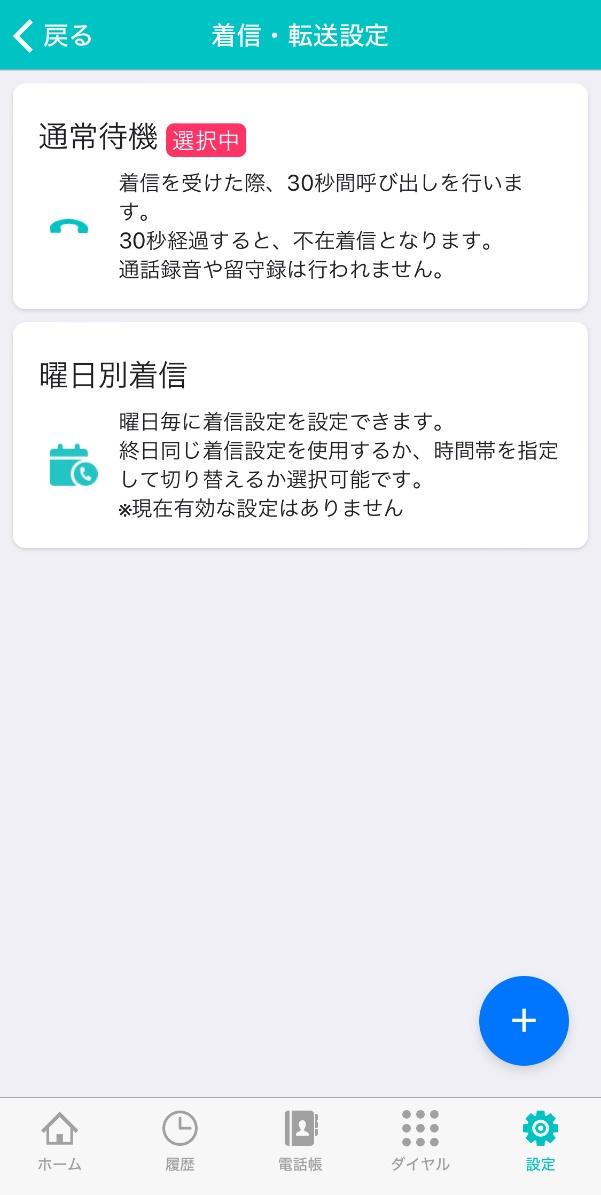Select the 設定 tab
Viewport: 601px width, 1195px height.
point(541,1140)
